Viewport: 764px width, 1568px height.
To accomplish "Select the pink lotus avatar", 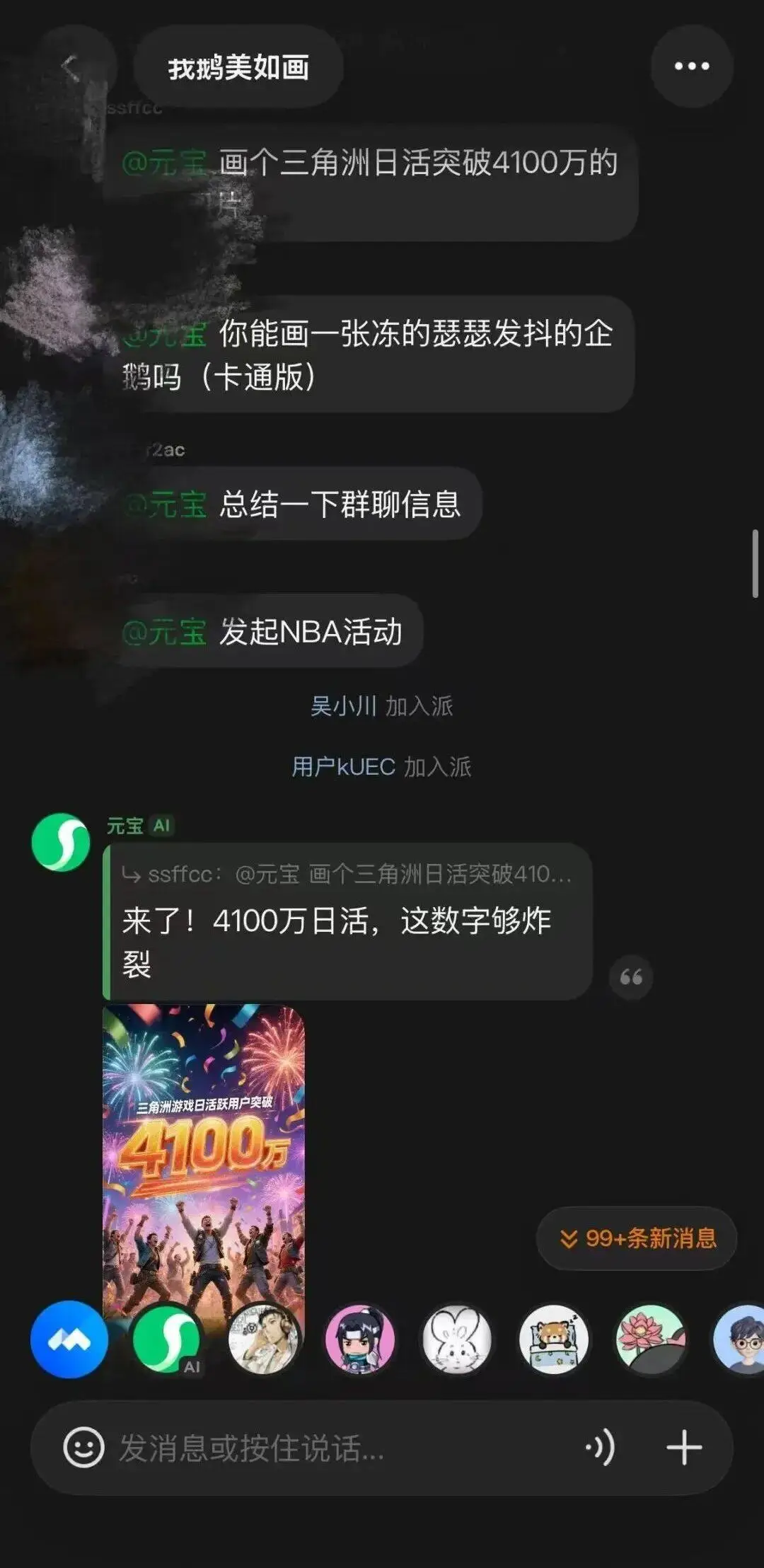I will click(x=650, y=1339).
